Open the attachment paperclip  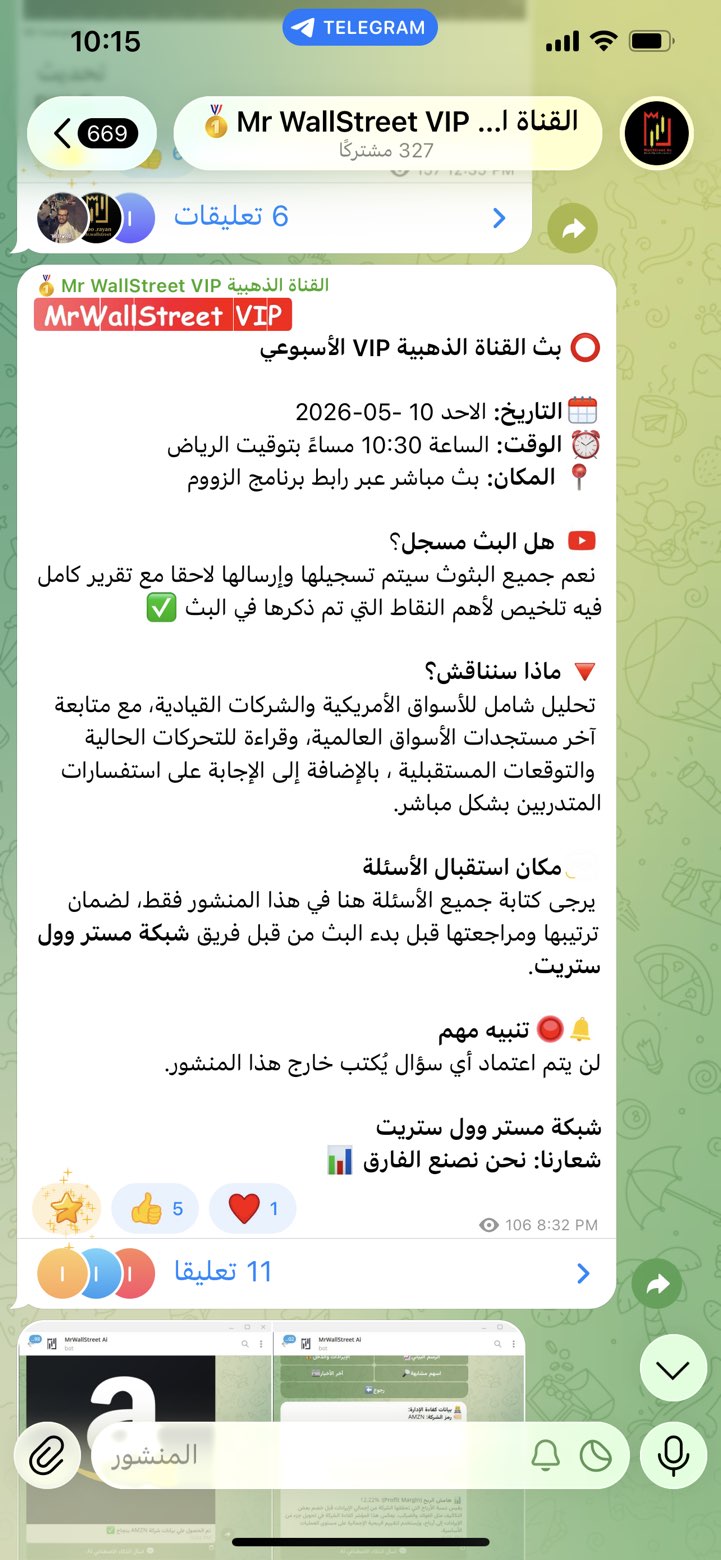click(x=47, y=1455)
